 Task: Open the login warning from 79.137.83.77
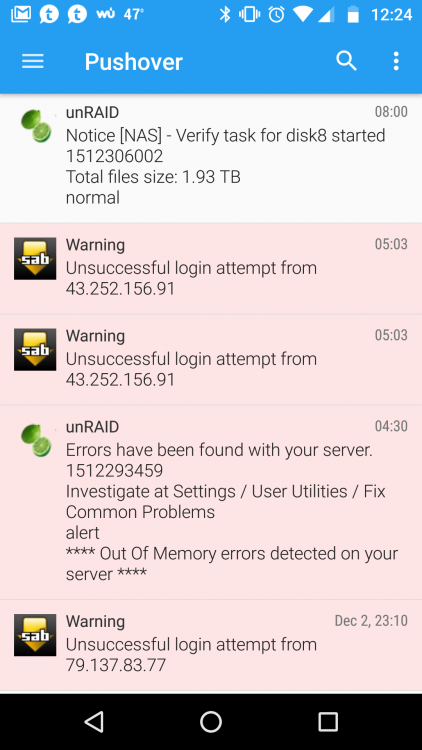point(211,646)
